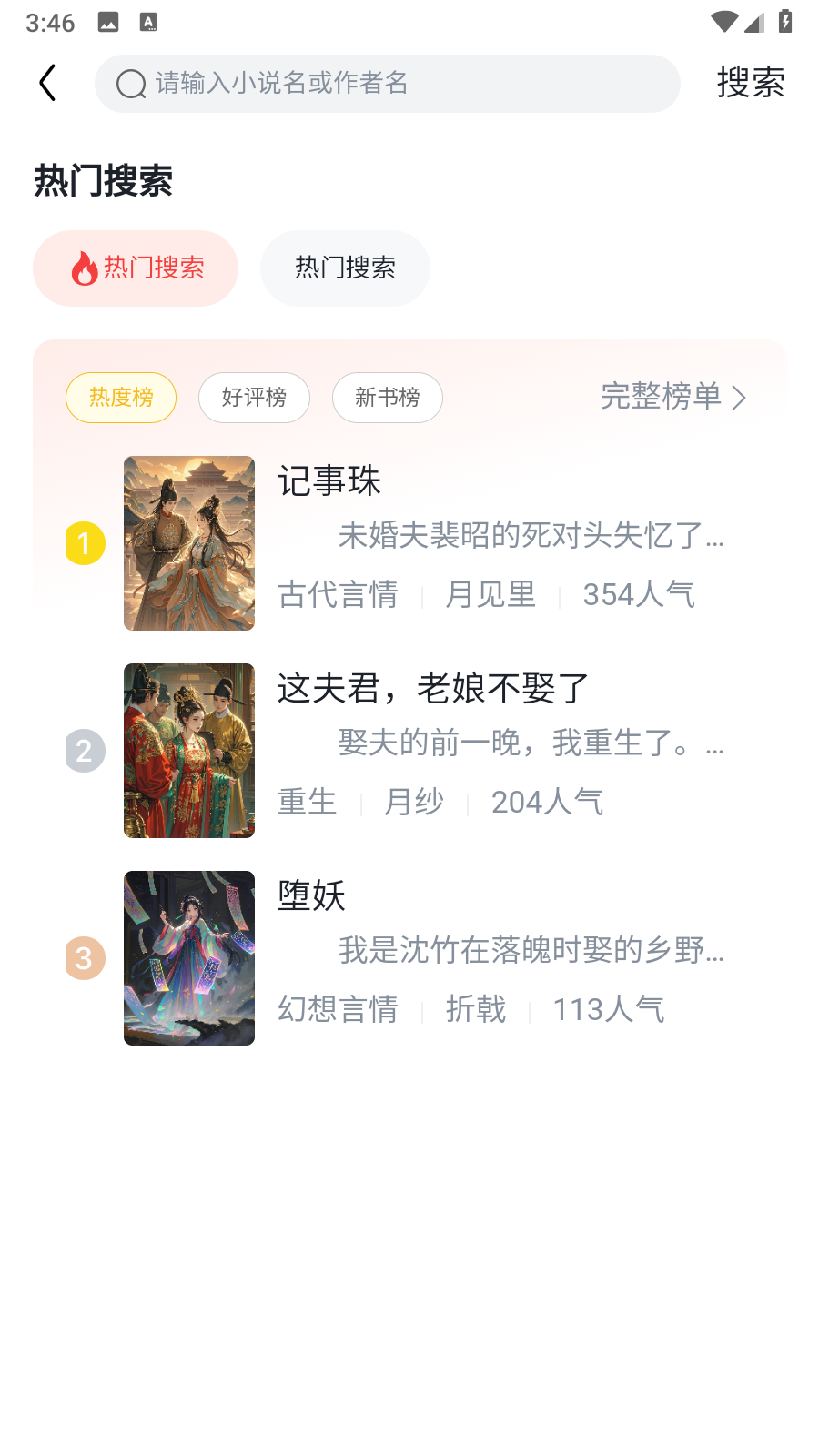Image resolution: width=819 pixels, height=1456 pixels.
Task: Switch to the 新书榜 tab
Action: click(x=388, y=398)
